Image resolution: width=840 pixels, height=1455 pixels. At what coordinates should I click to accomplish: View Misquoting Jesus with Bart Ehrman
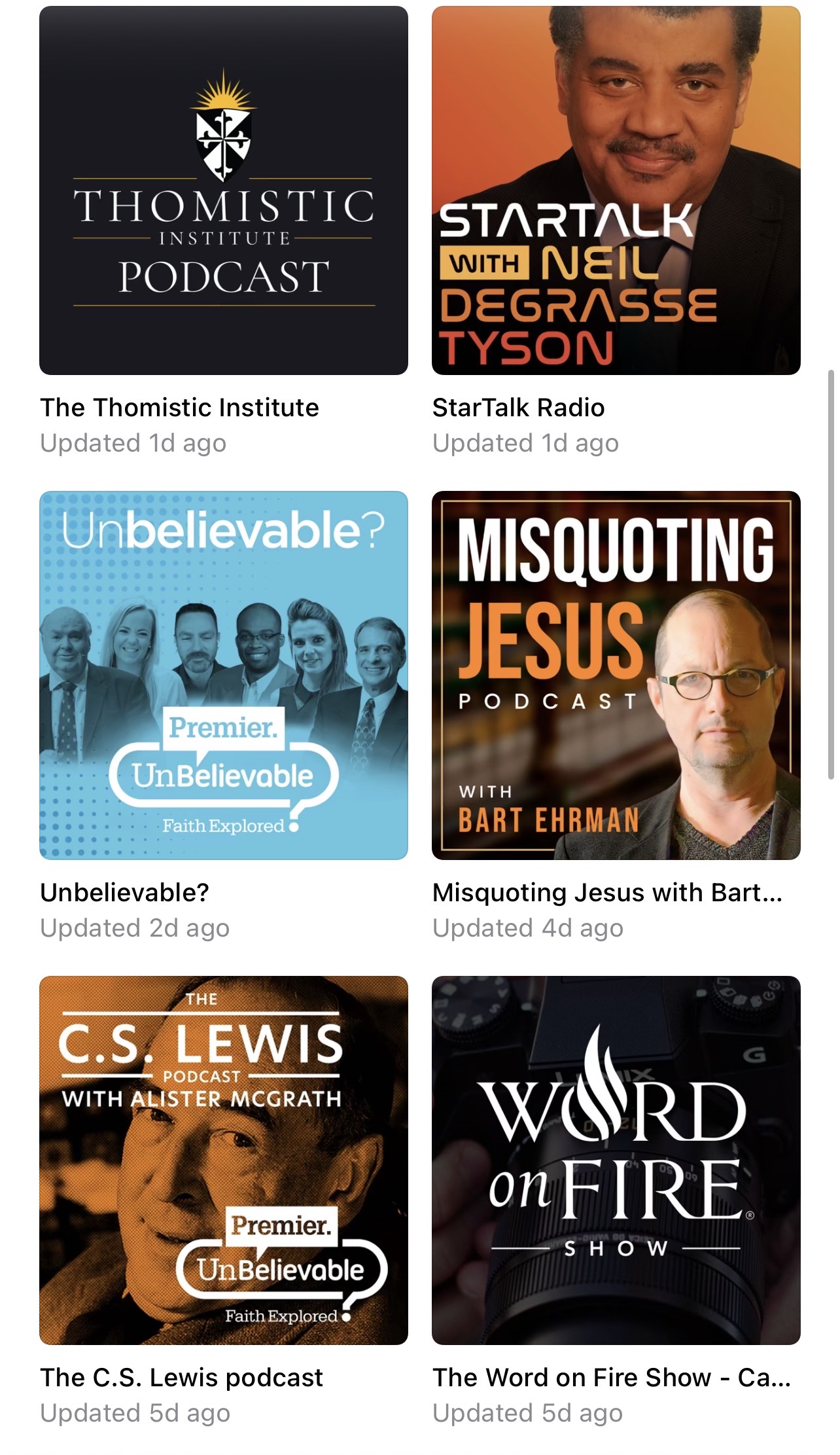point(616,675)
